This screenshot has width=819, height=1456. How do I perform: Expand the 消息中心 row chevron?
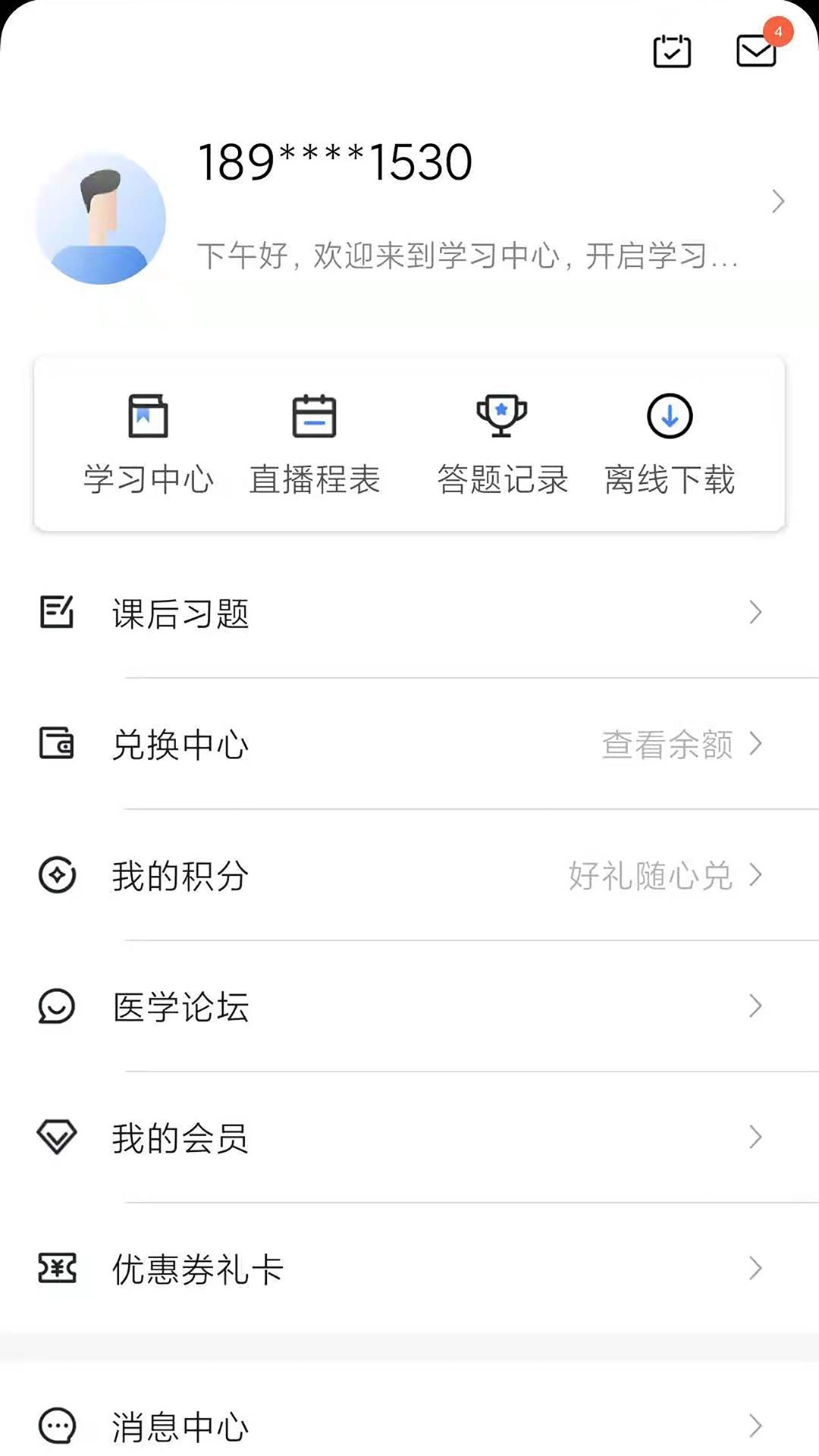(755, 1424)
